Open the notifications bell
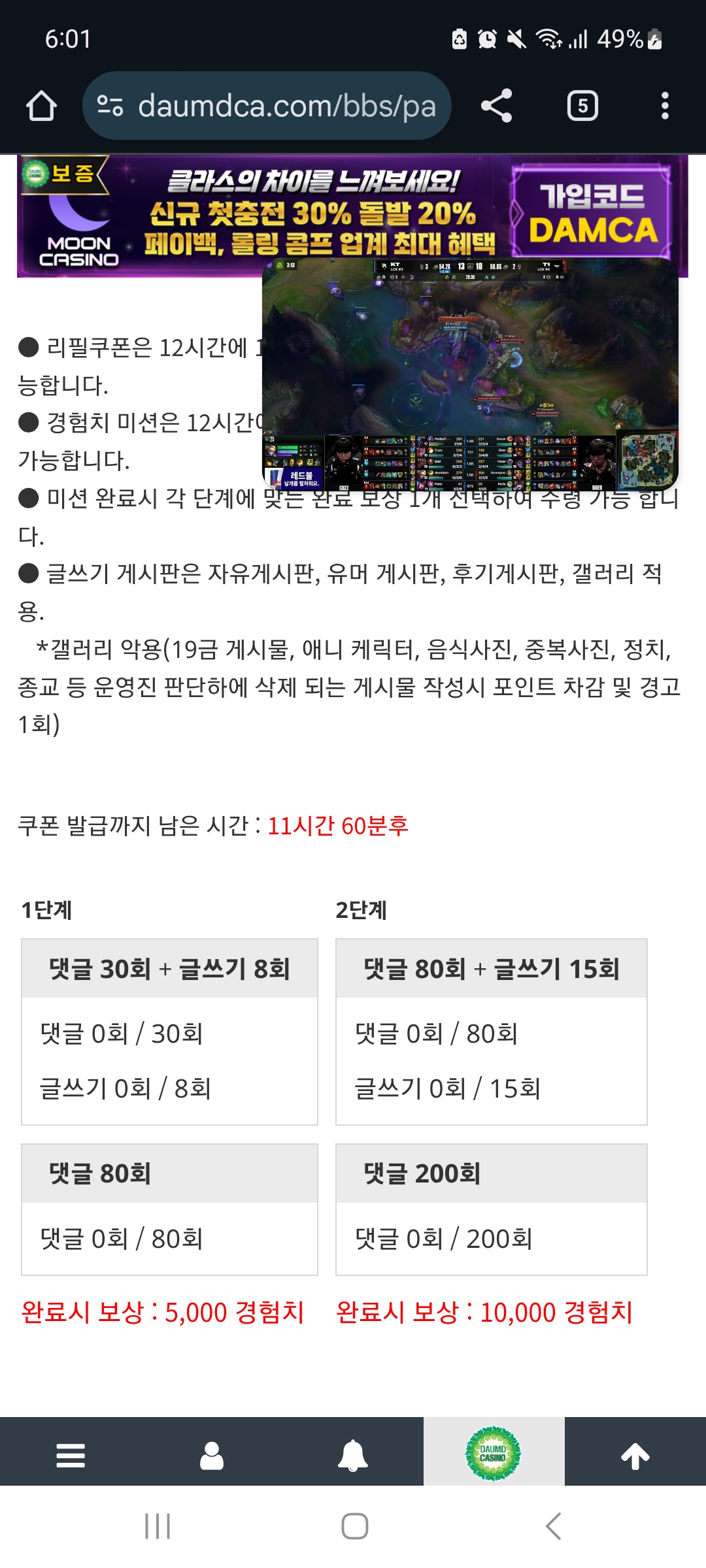This screenshot has width=706, height=1568. tap(353, 1455)
